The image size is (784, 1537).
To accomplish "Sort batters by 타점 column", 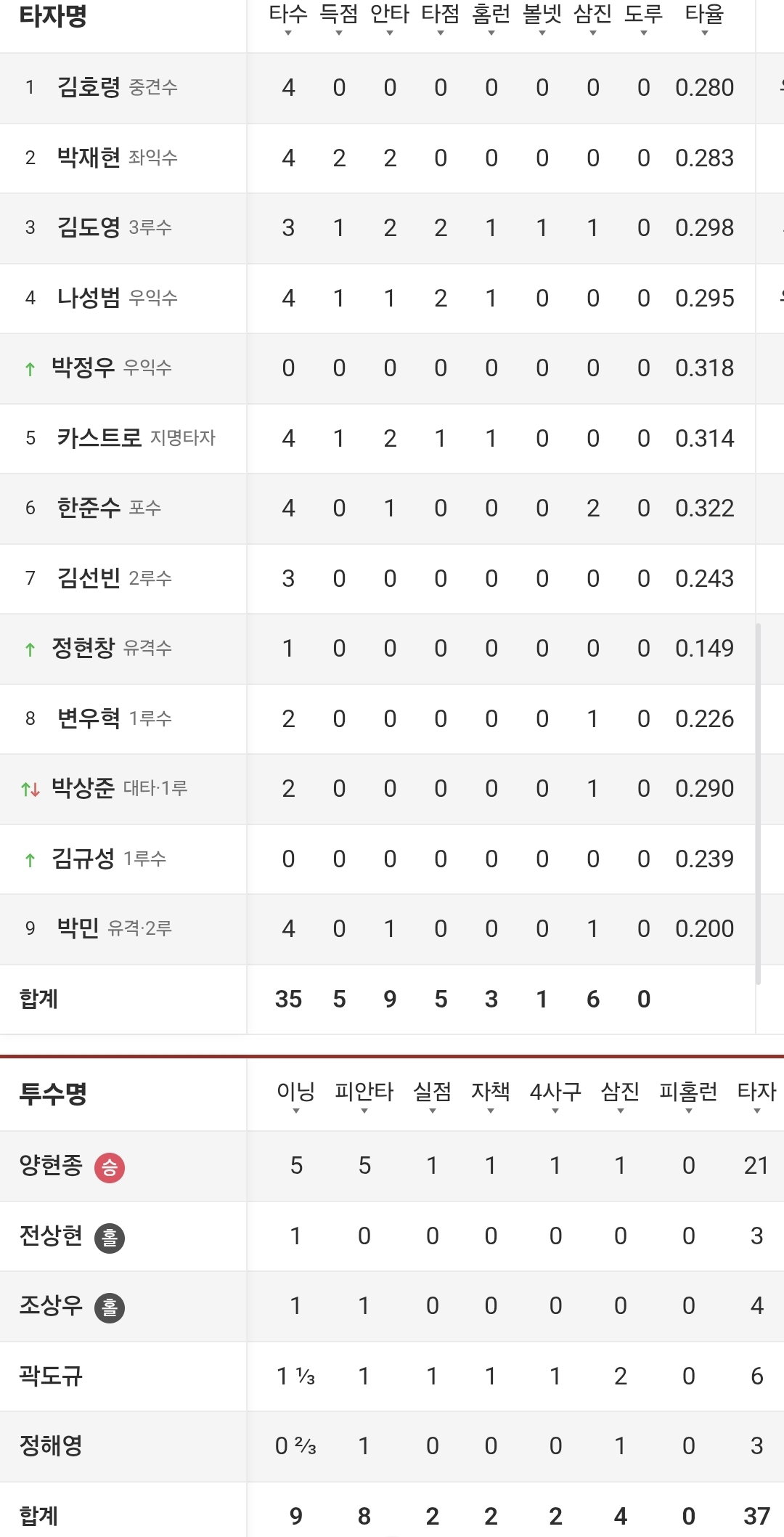I will [441, 19].
